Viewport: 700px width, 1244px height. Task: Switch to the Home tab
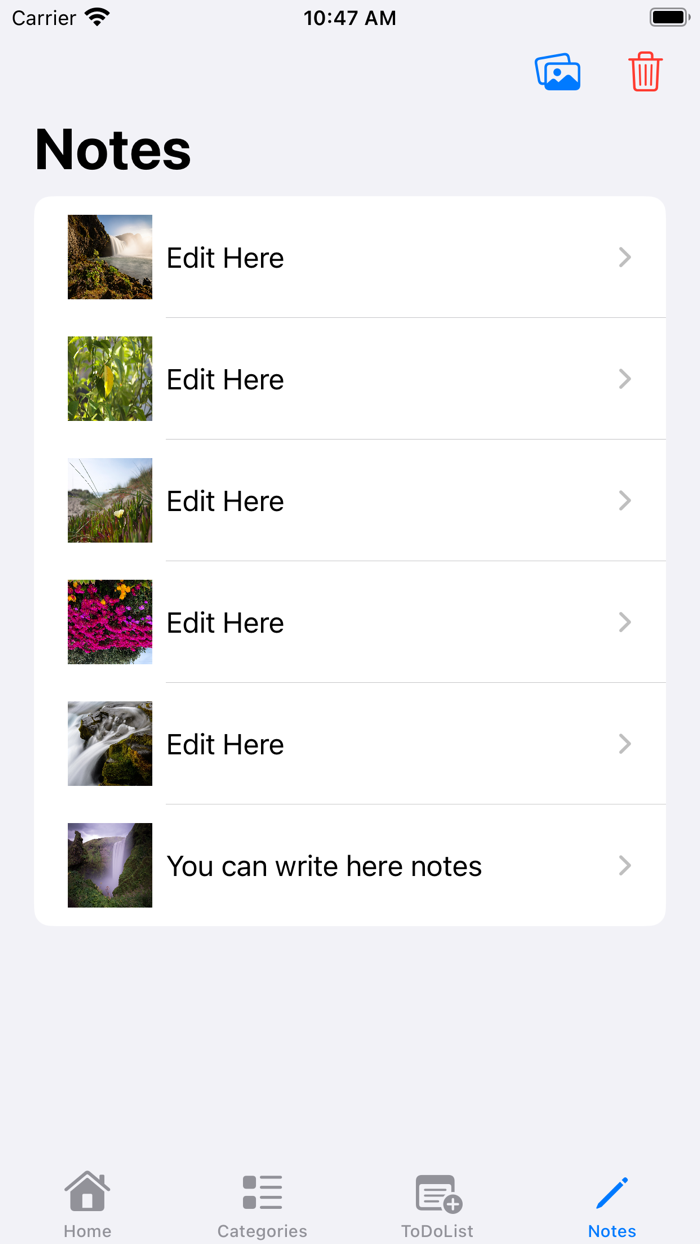pos(87,1204)
